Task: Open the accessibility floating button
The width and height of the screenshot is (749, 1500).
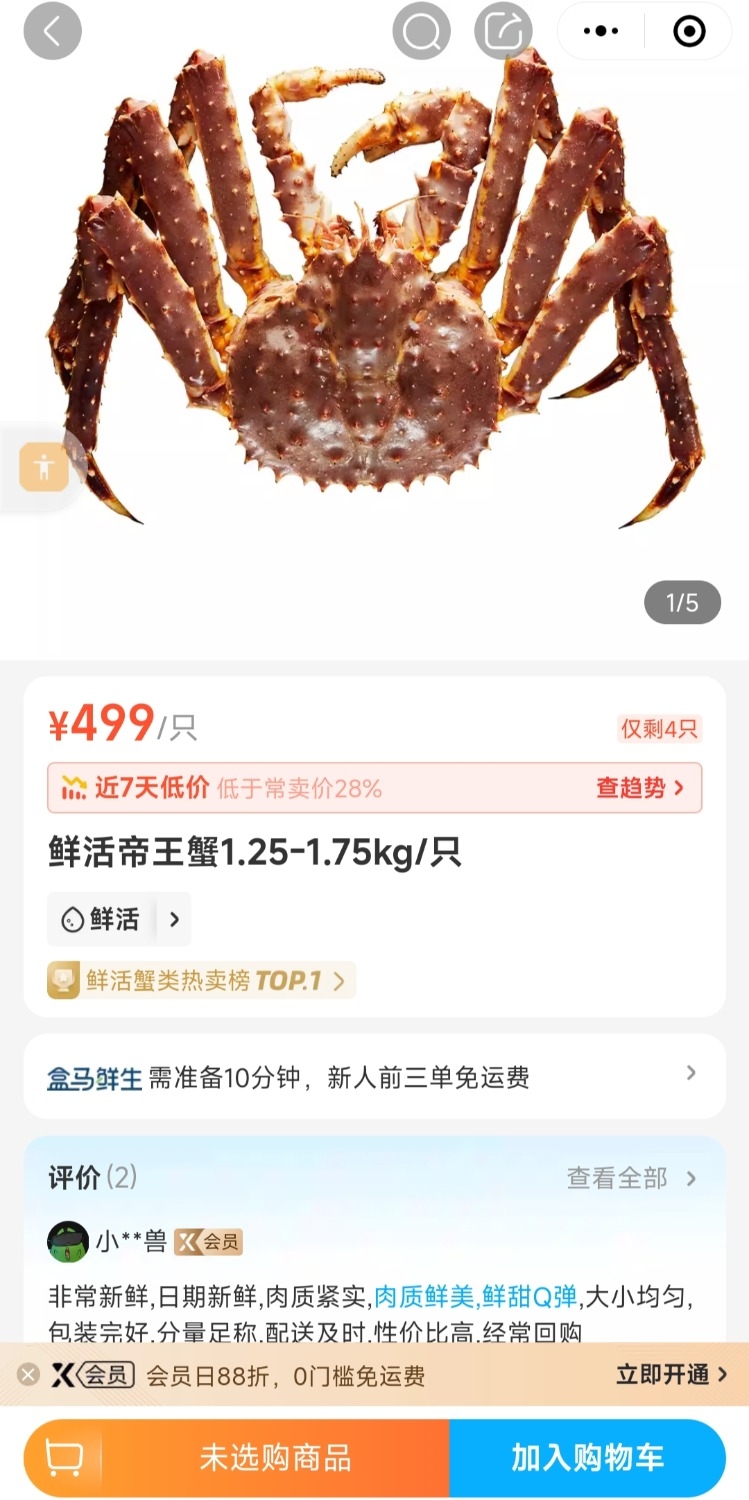Action: 44,467
